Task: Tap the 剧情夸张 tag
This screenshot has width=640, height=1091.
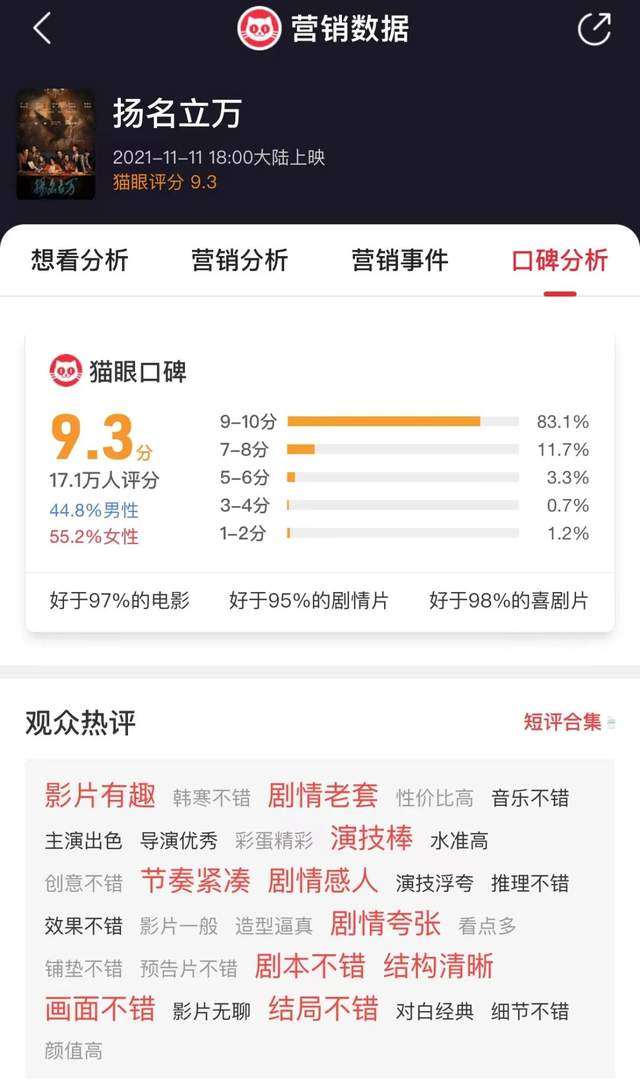Action: point(385,924)
